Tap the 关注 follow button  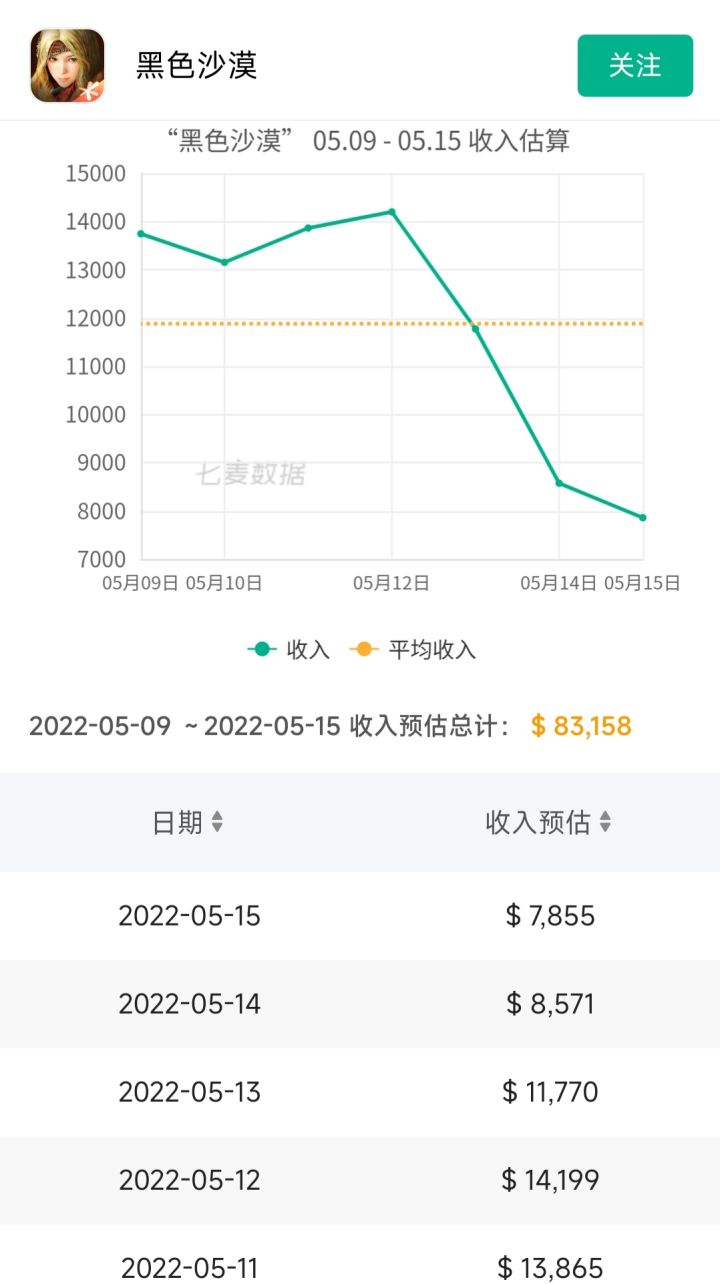pos(635,66)
